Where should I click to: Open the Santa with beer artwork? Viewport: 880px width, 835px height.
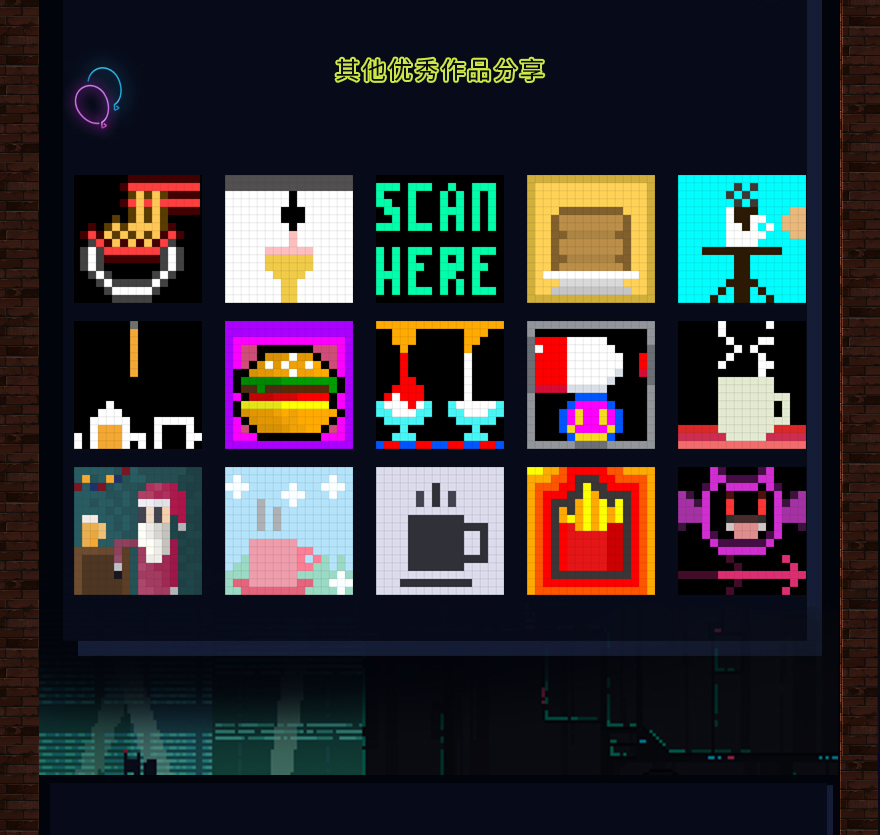coord(138,531)
